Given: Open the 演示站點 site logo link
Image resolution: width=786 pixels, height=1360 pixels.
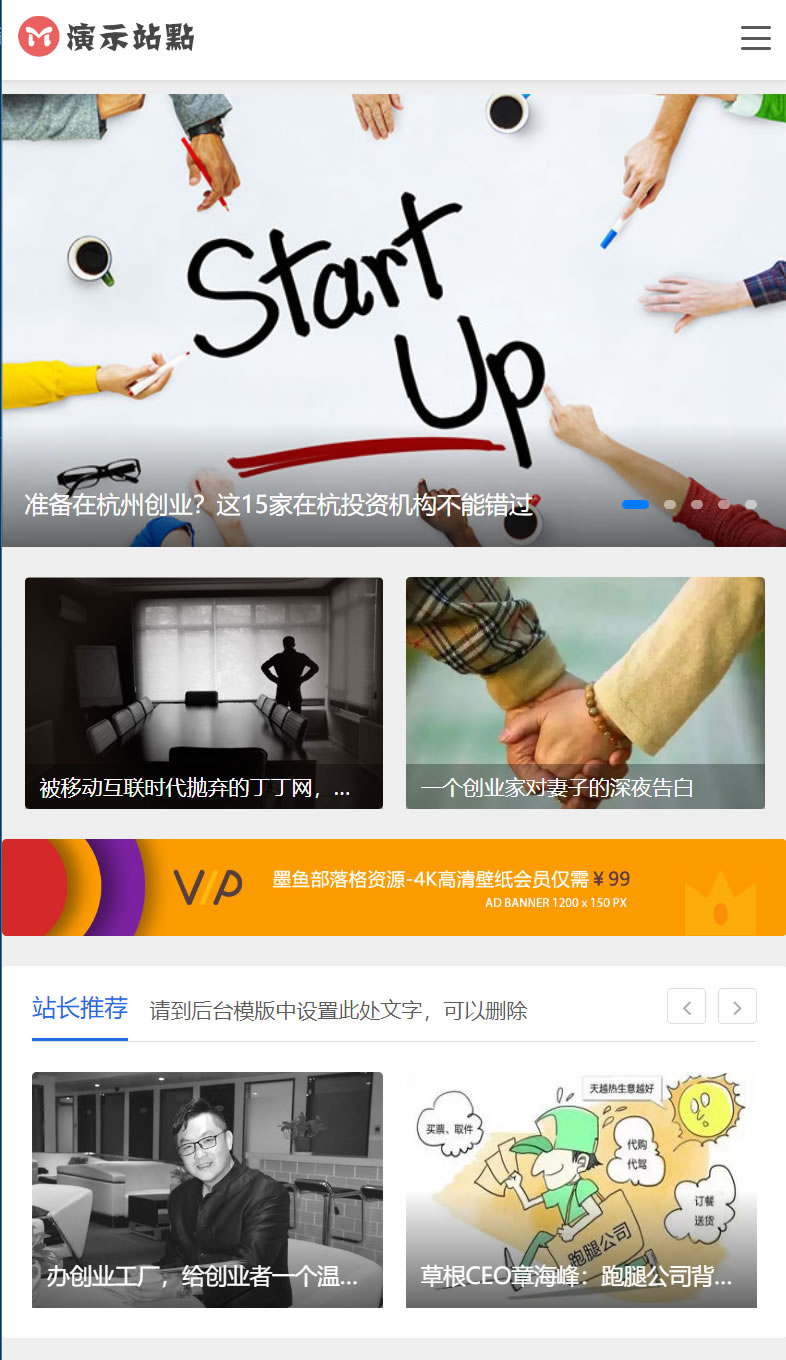Looking at the screenshot, I should pos(107,38).
